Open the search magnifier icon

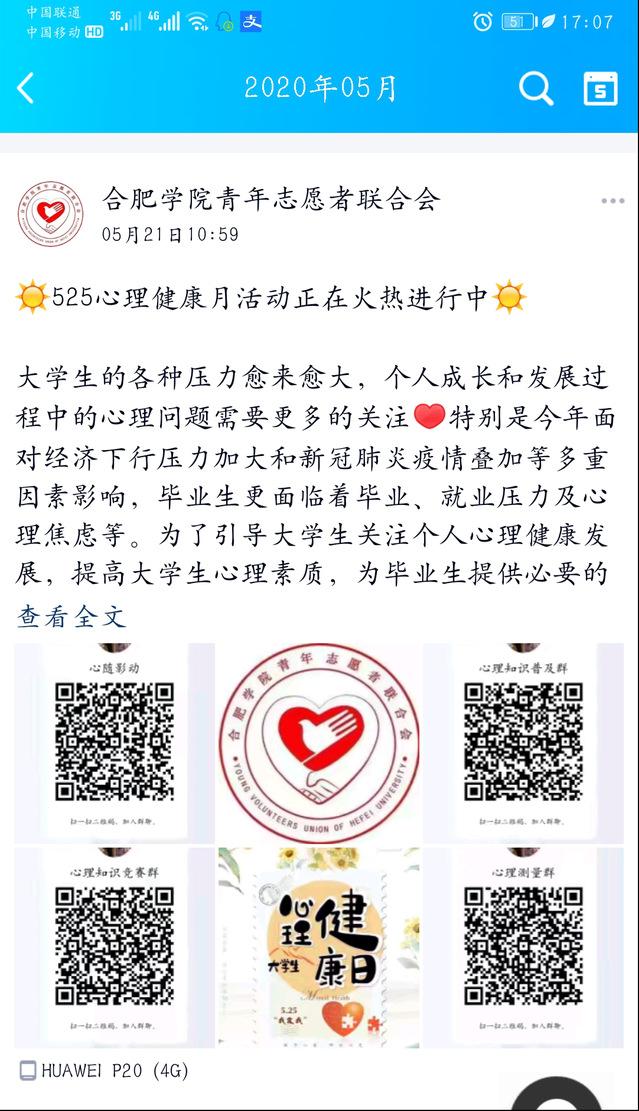pyautogui.click(x=536, y=89)
